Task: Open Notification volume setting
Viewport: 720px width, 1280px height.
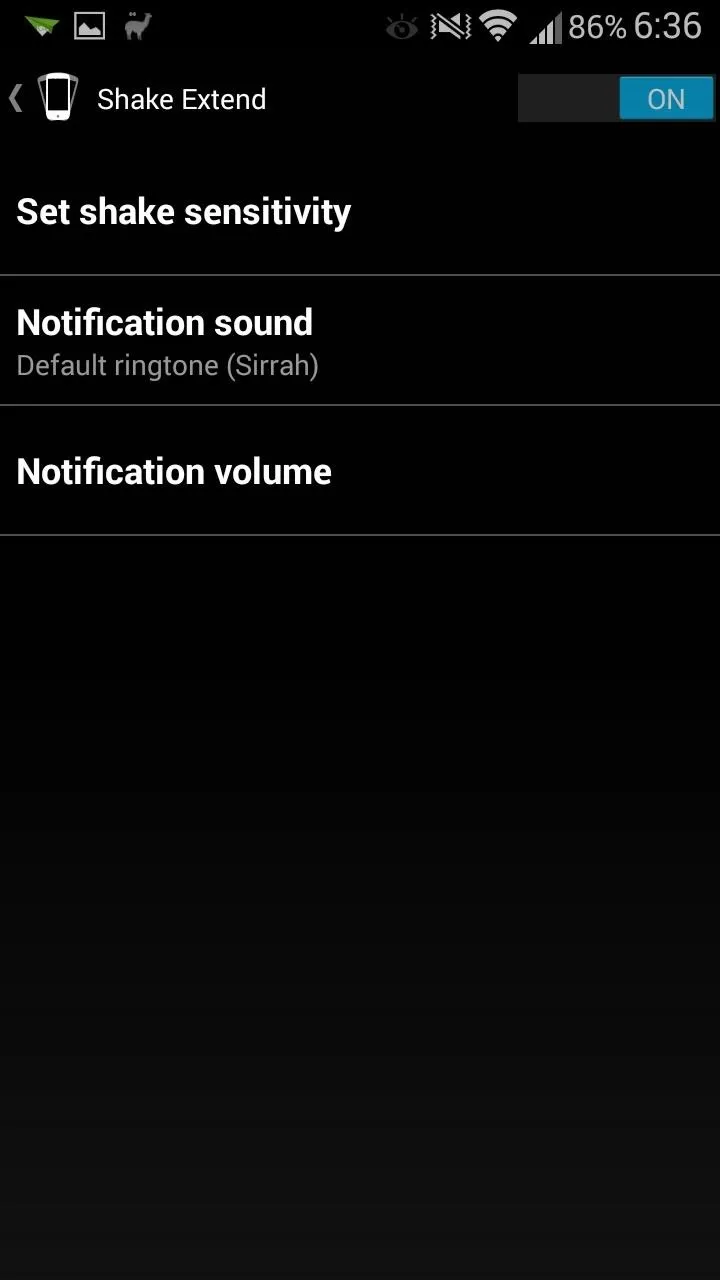Action: point(360,471)
